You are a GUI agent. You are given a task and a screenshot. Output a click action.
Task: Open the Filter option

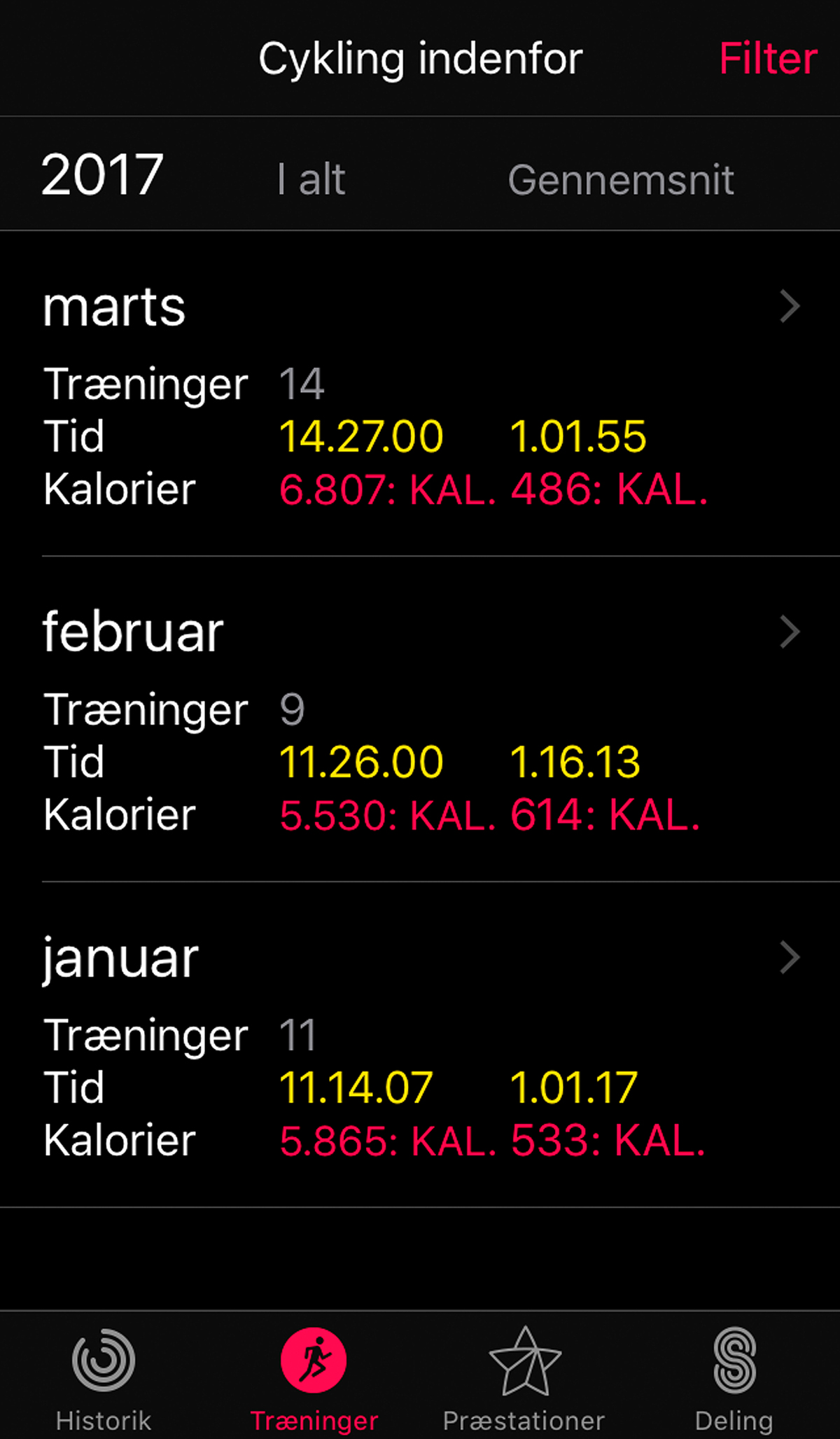pyautogui.click(x=767, y=58)
